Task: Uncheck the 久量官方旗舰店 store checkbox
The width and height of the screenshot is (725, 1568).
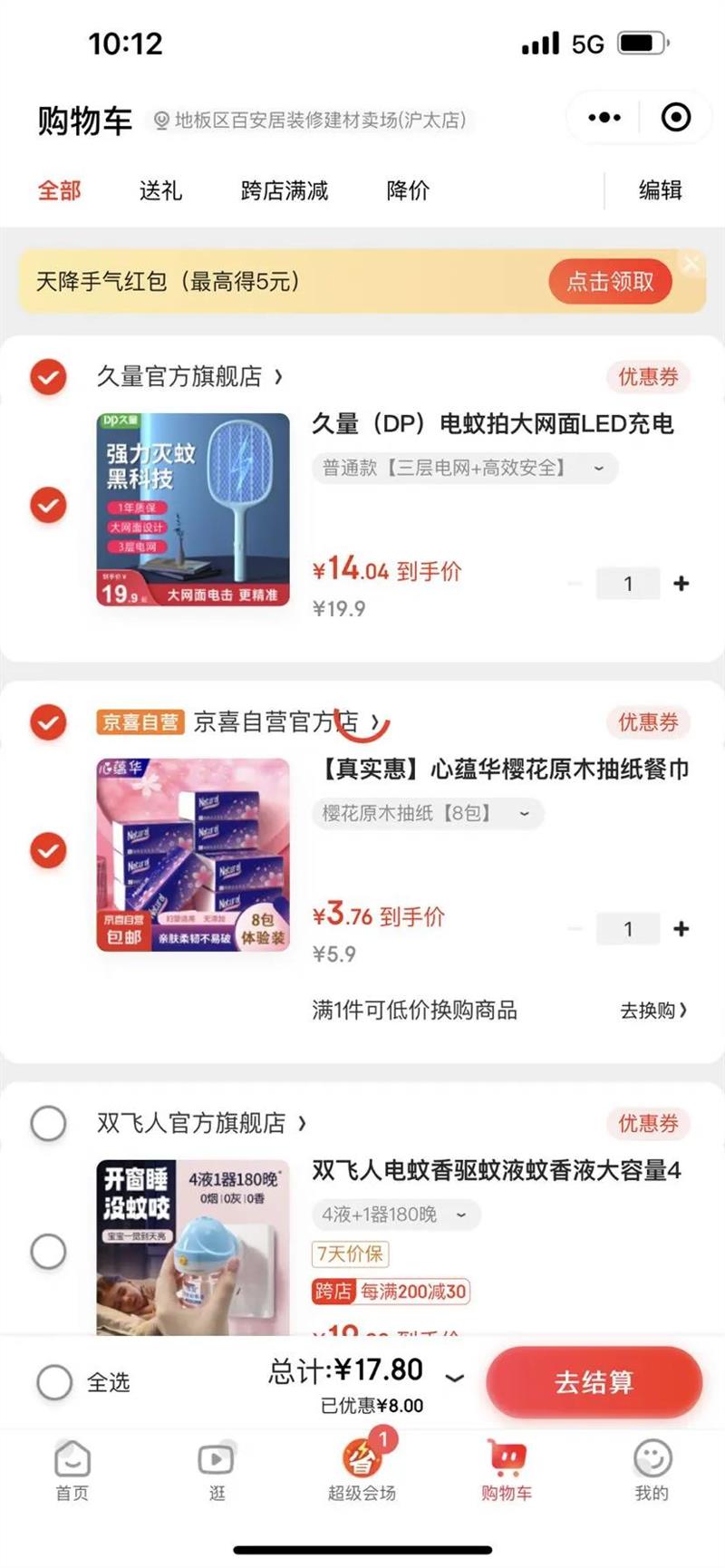Action: (48, 376)
